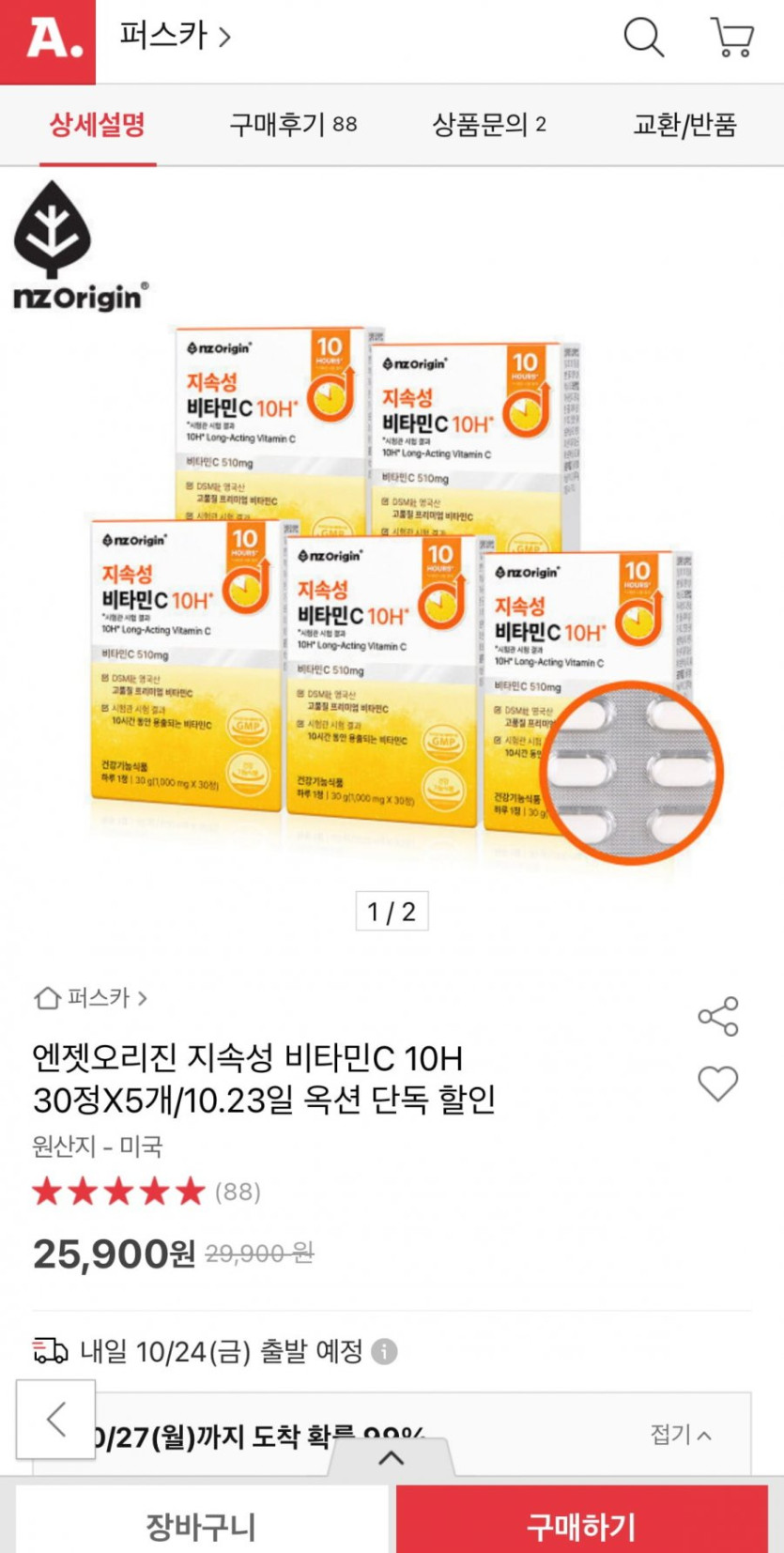784x1553 pixels.
Task: Go back with the left arrow button
Action: coord(56,1419)
